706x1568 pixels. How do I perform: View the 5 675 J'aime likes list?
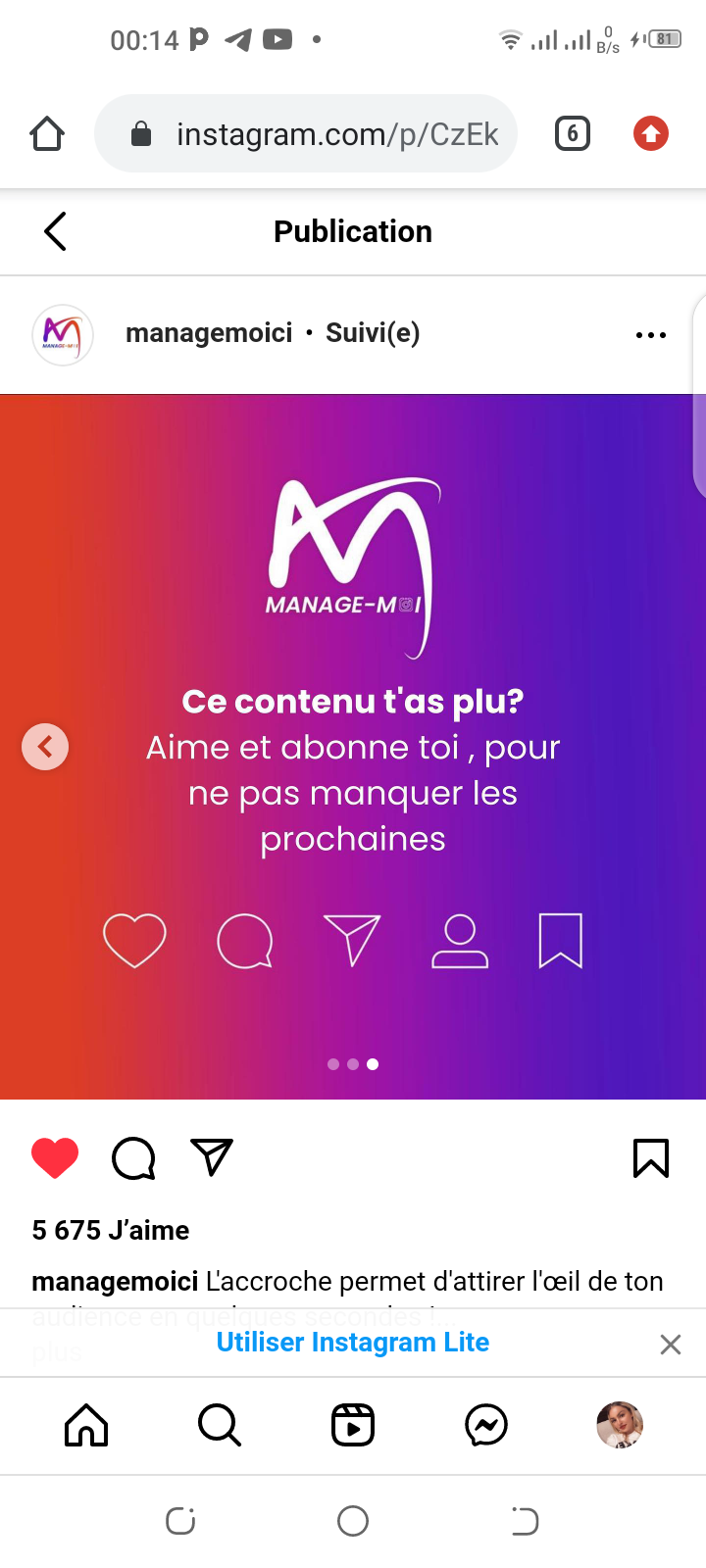(x=111, y=1230)
